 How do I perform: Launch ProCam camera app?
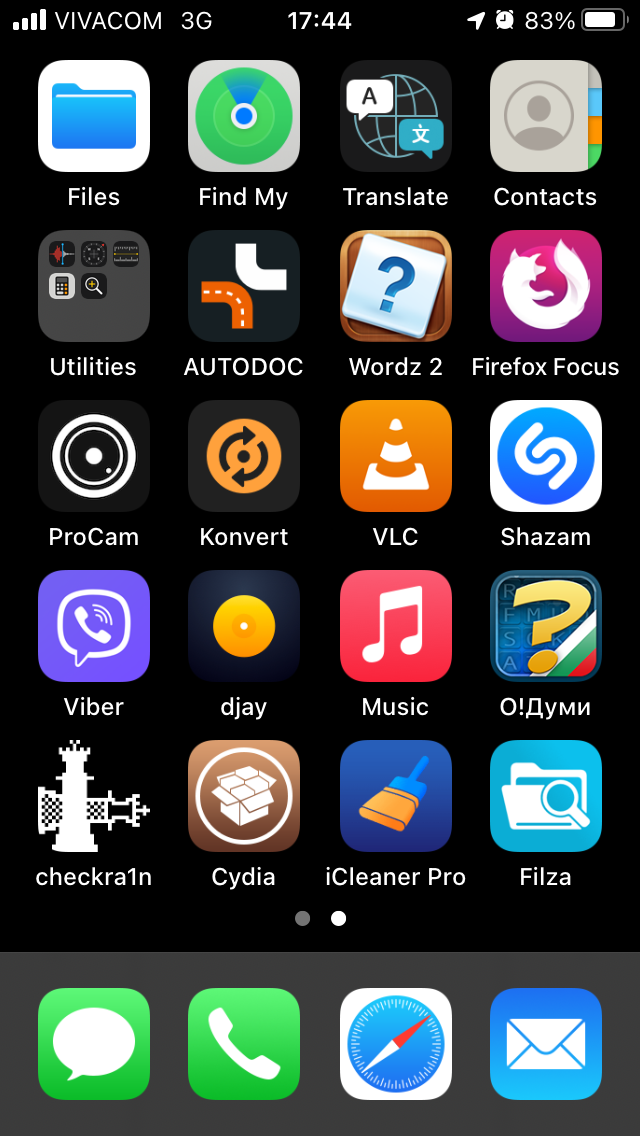(93, 456)
